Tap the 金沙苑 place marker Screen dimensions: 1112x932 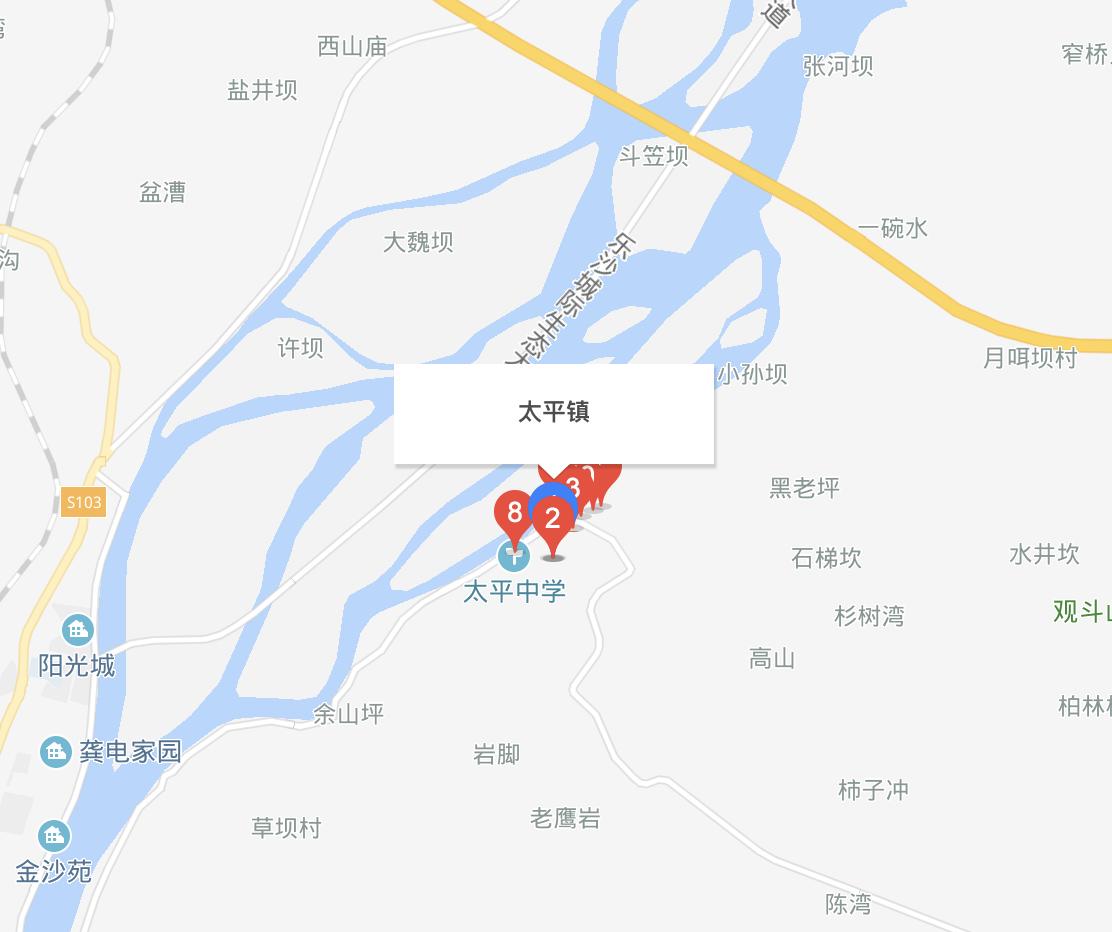(54, 836)
